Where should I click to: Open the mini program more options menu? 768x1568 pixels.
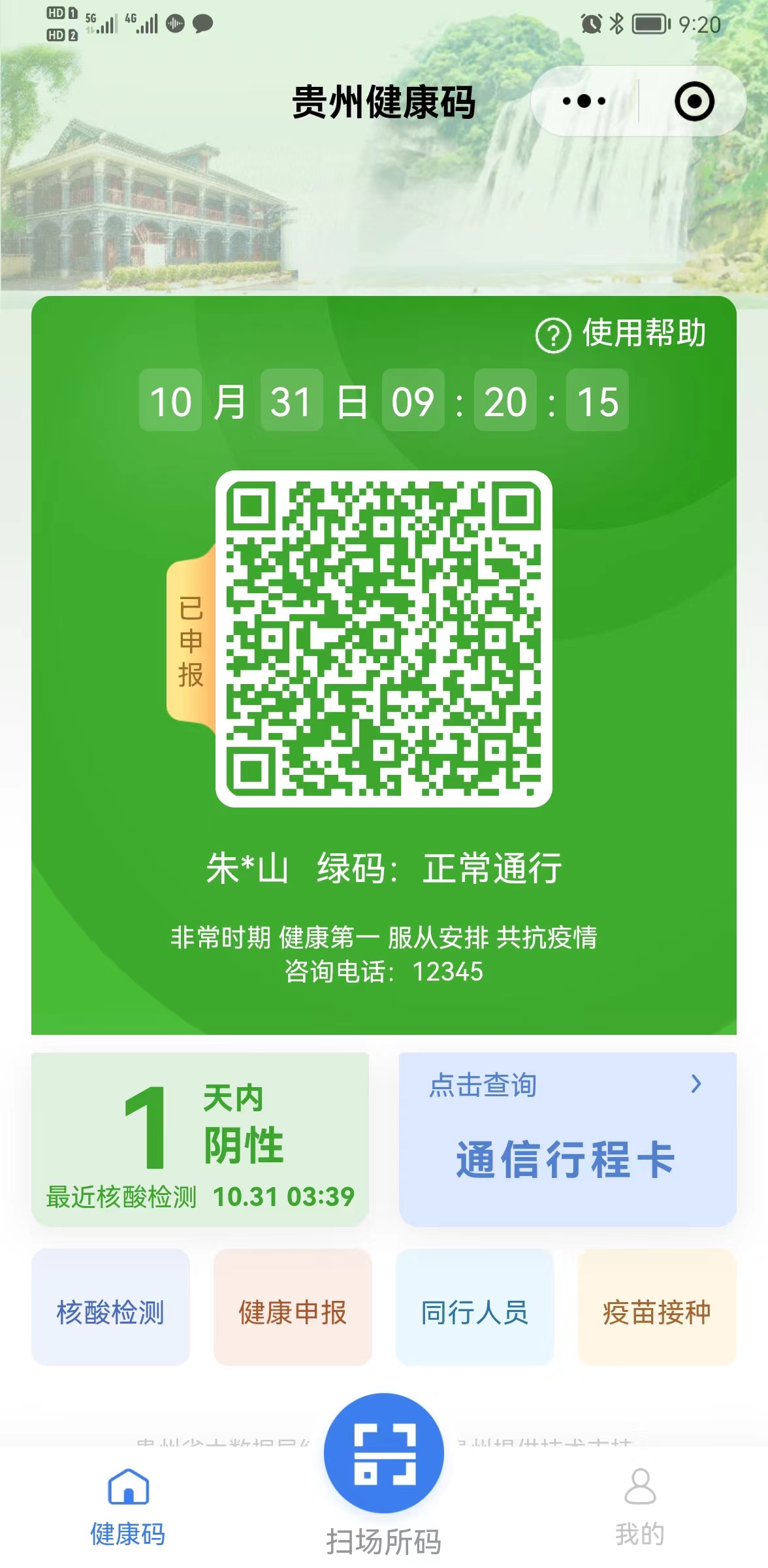pos(584,101)
